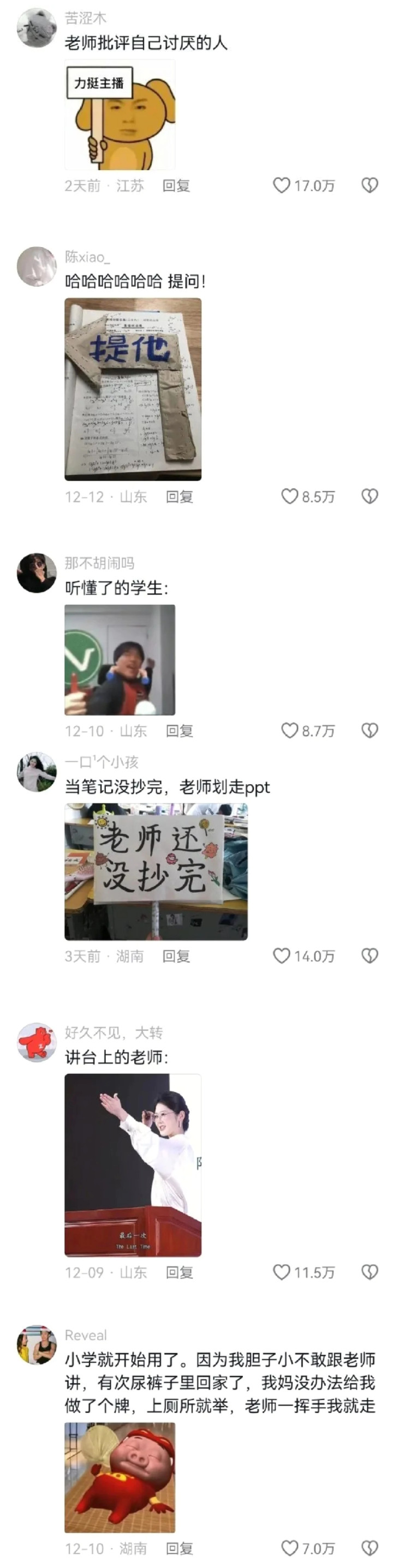Dislike 苦涩木's comment
The width and height of the screenshot is (393, 1568).
pos(370,185)
